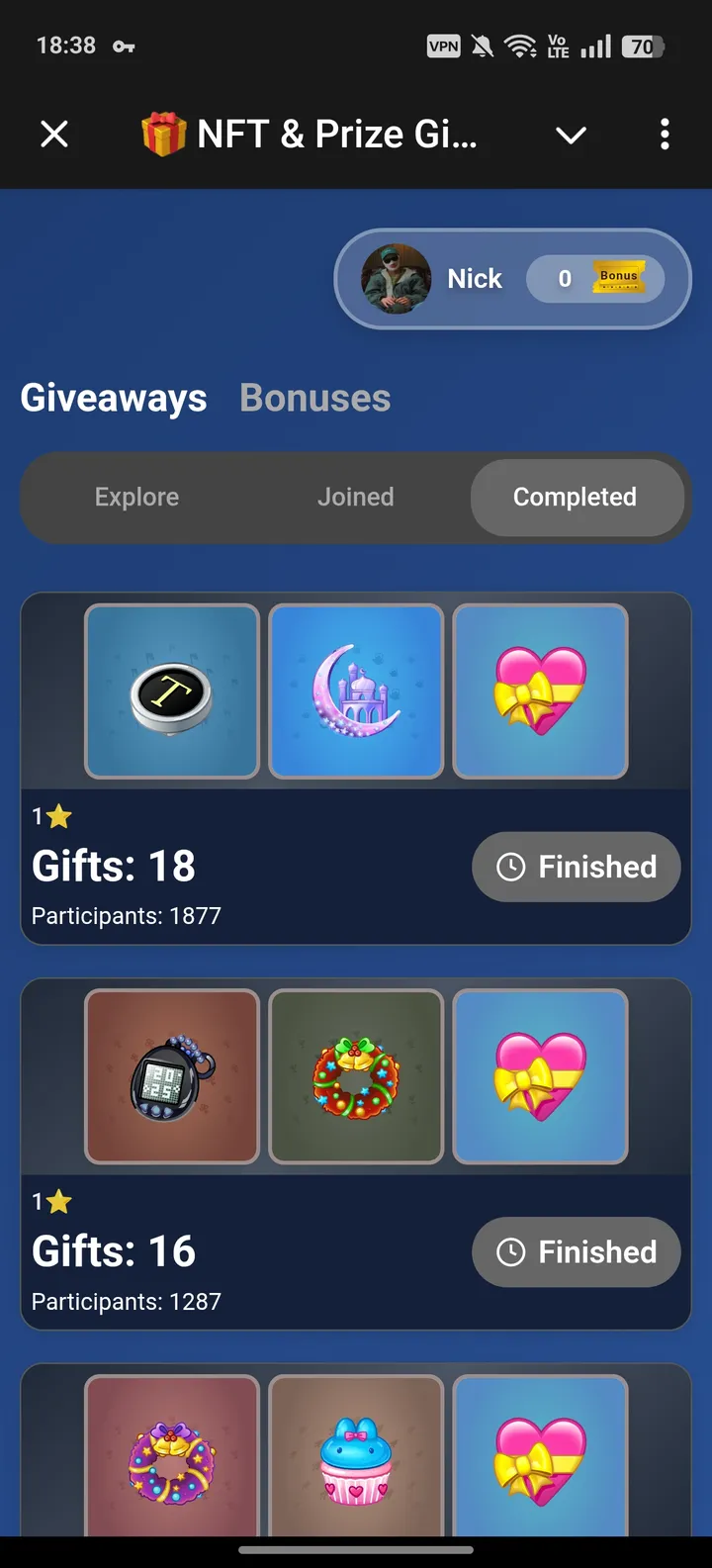This screenshot has width=712, height=1568.
Task: Tap the clock icon on the first Finished badge
Action: [509, 866]
